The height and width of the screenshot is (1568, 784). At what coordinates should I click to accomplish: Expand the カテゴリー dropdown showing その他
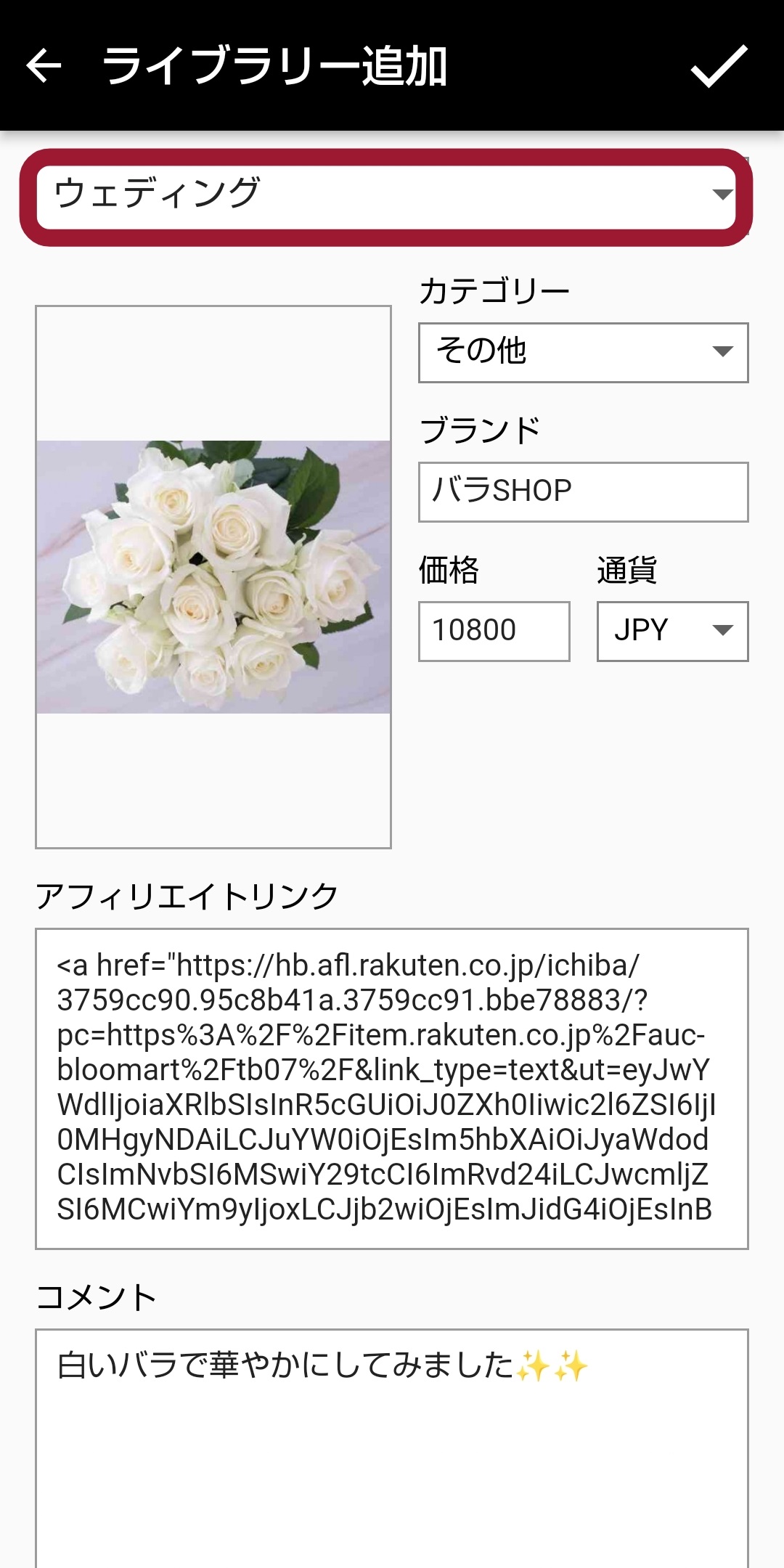click(x=583, y=353)
